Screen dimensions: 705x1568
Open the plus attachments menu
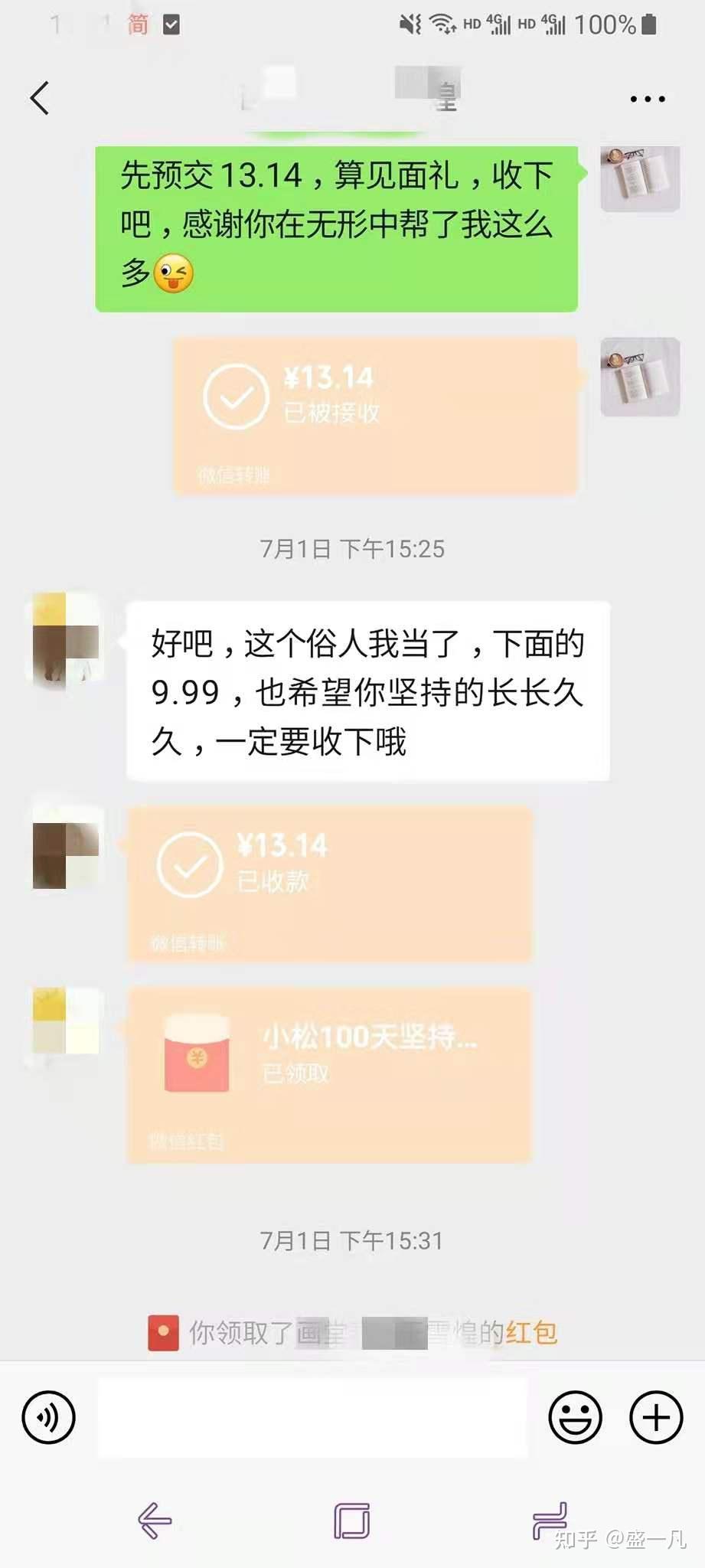click(x=656, y=1418)
